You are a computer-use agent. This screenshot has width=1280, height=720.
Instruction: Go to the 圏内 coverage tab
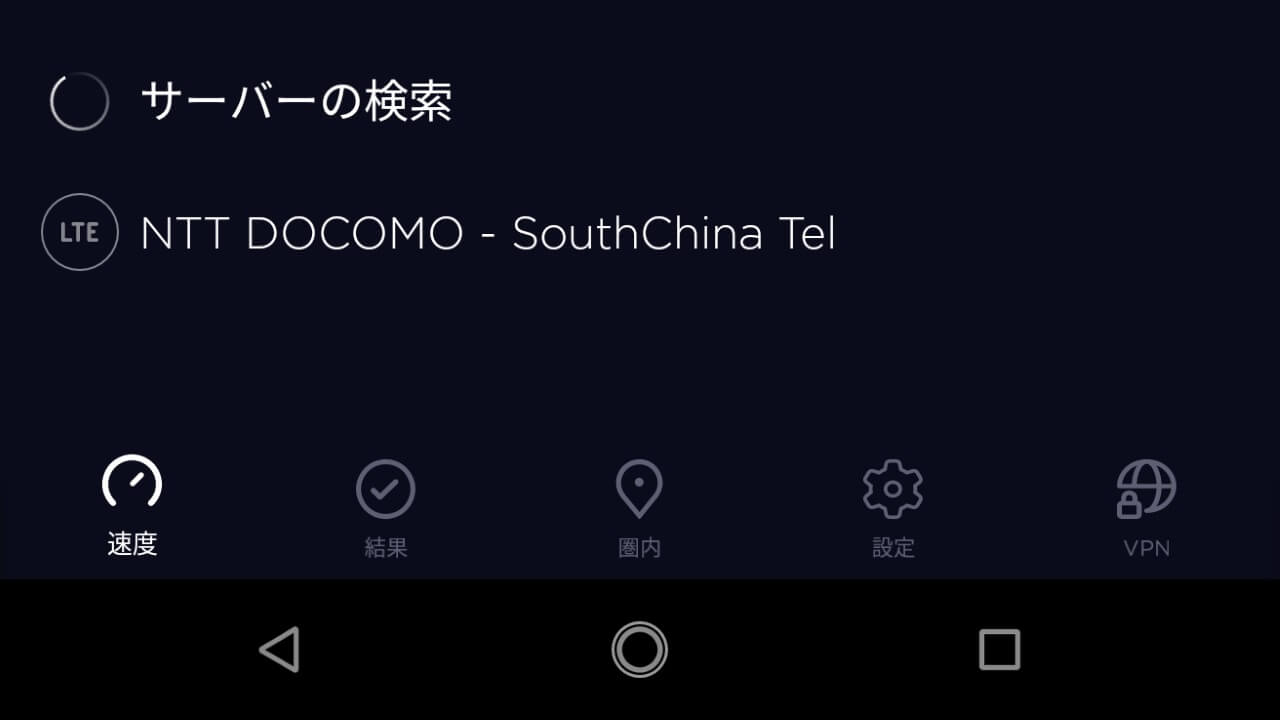(x=639, y=508)
